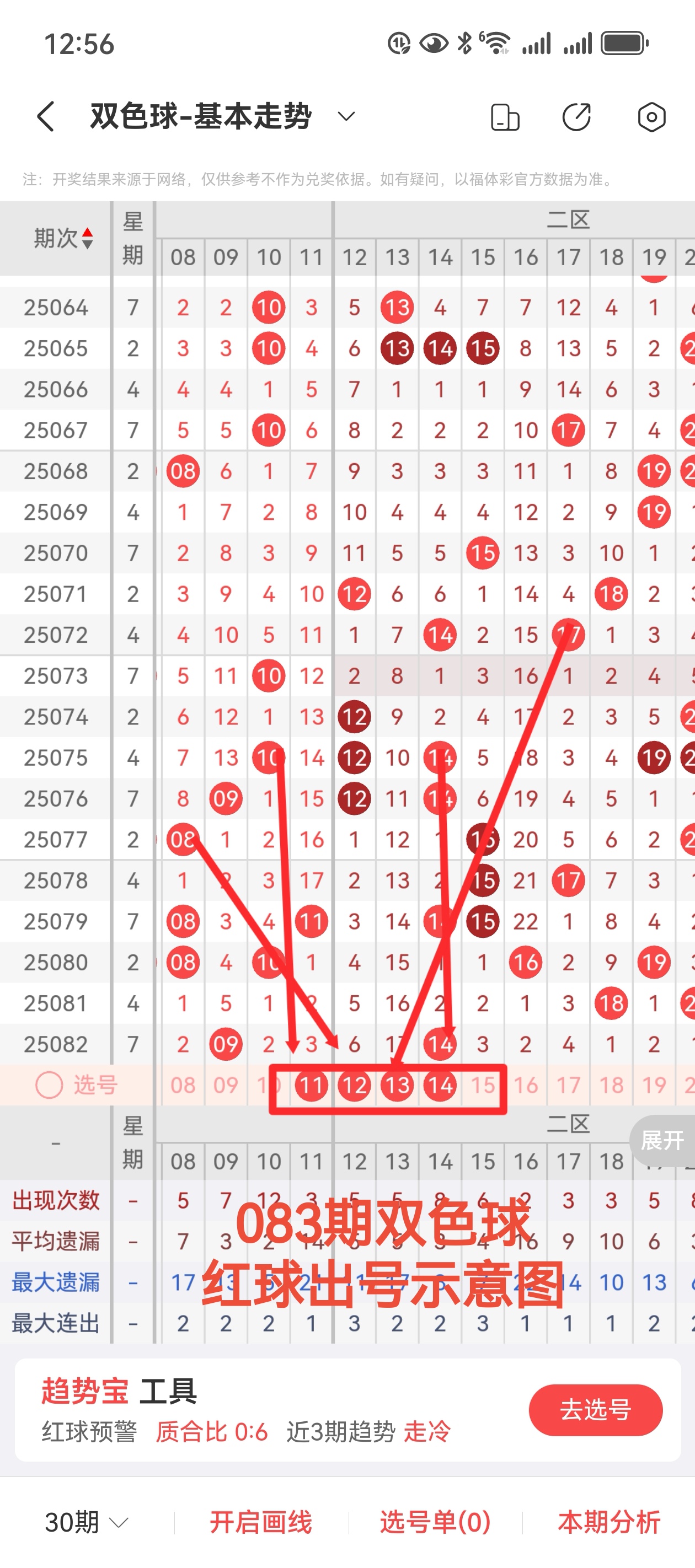695x1568 pixels.
Task: Tap 去选号 to pick numbers
Action: [x=595, y=1409]
